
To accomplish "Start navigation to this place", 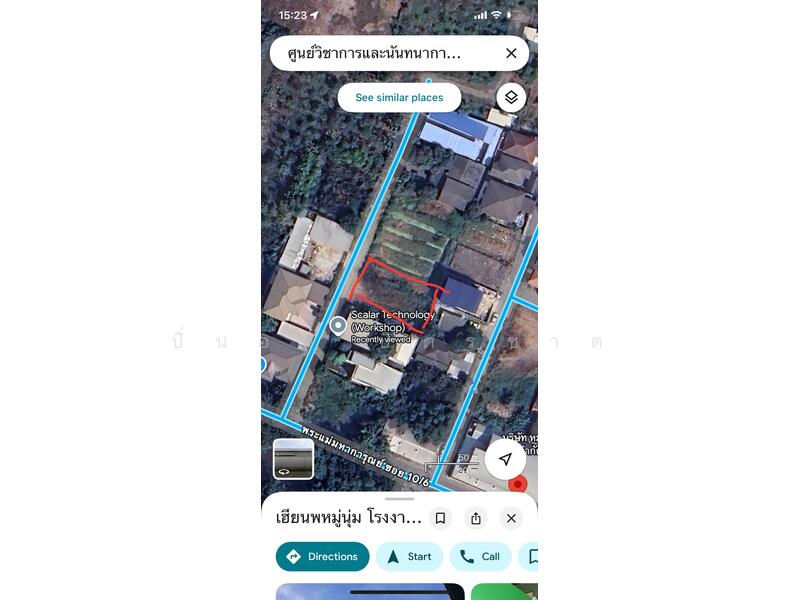I will [409, 557].
